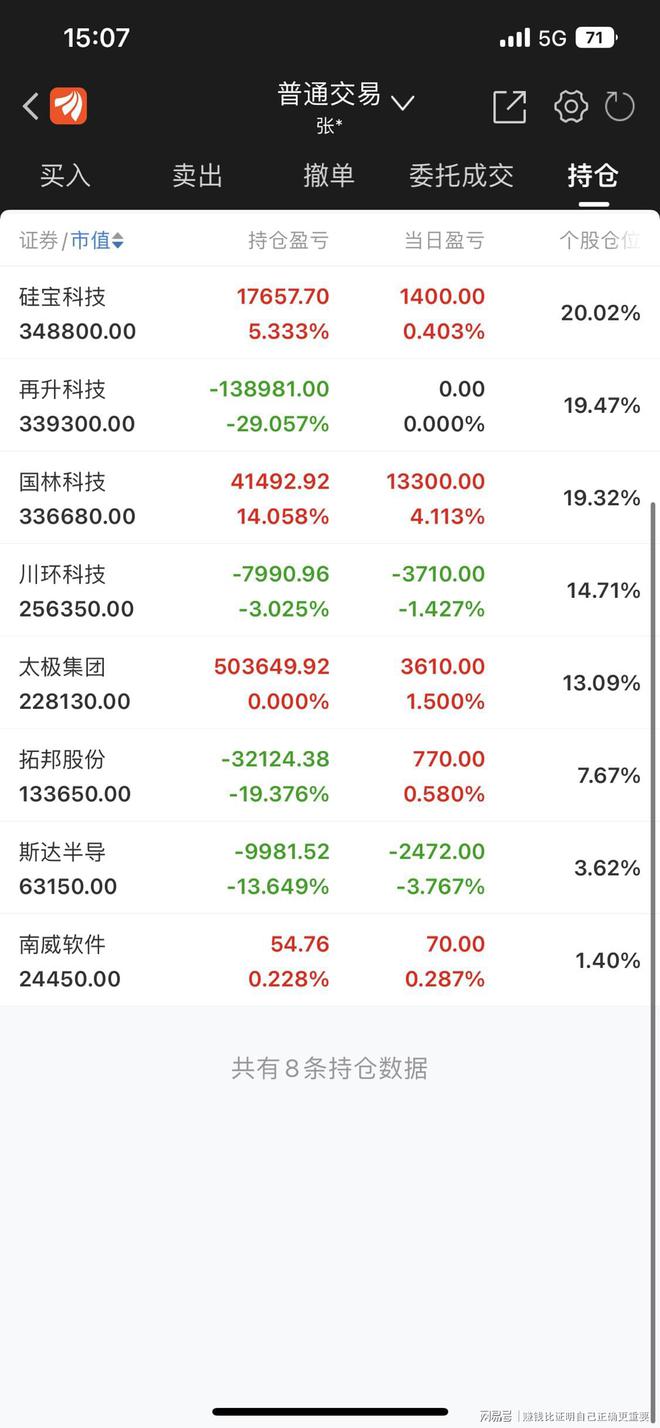Switch to the 撤单 tab
This screenshot has height=1428, width=660.
[329, 176]
